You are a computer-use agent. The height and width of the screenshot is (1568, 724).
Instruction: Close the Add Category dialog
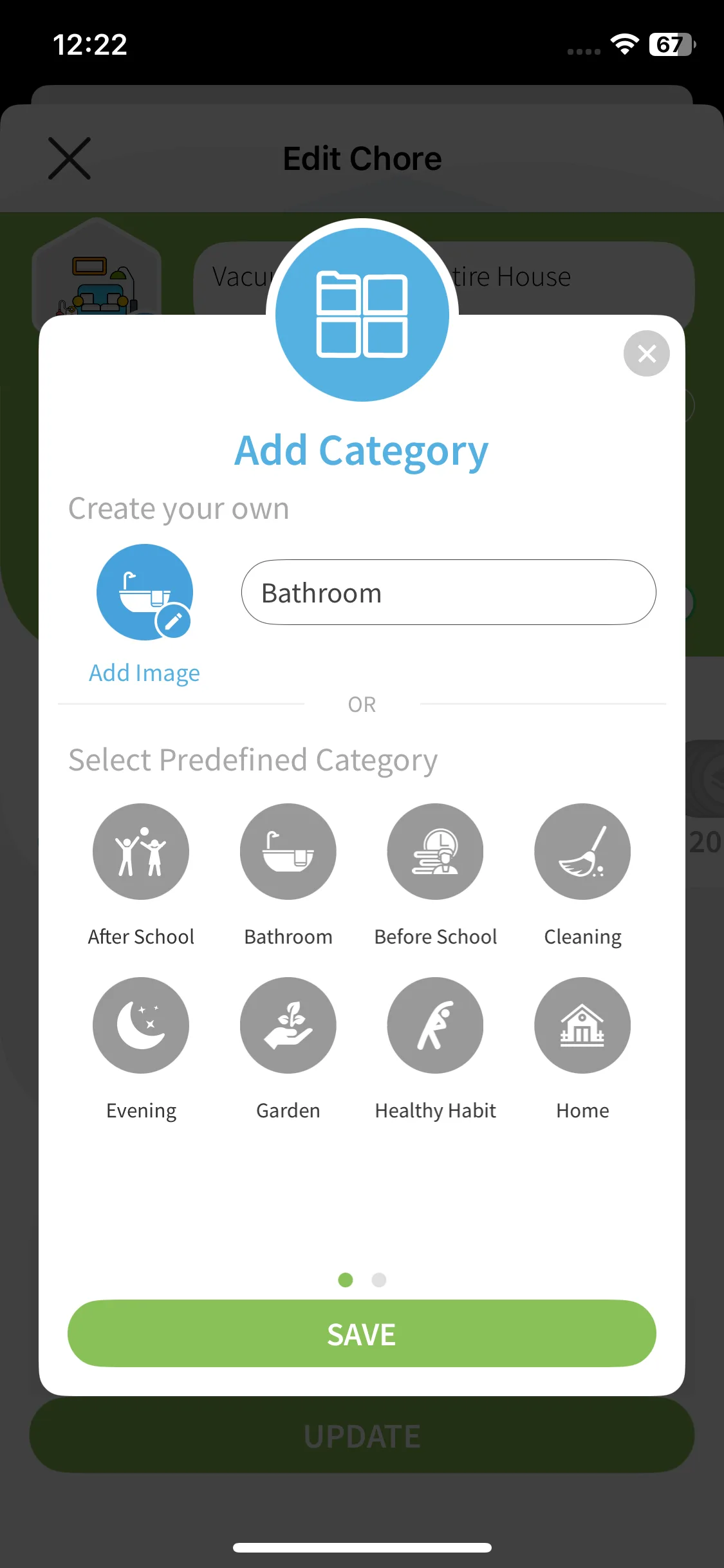point(646,353)
